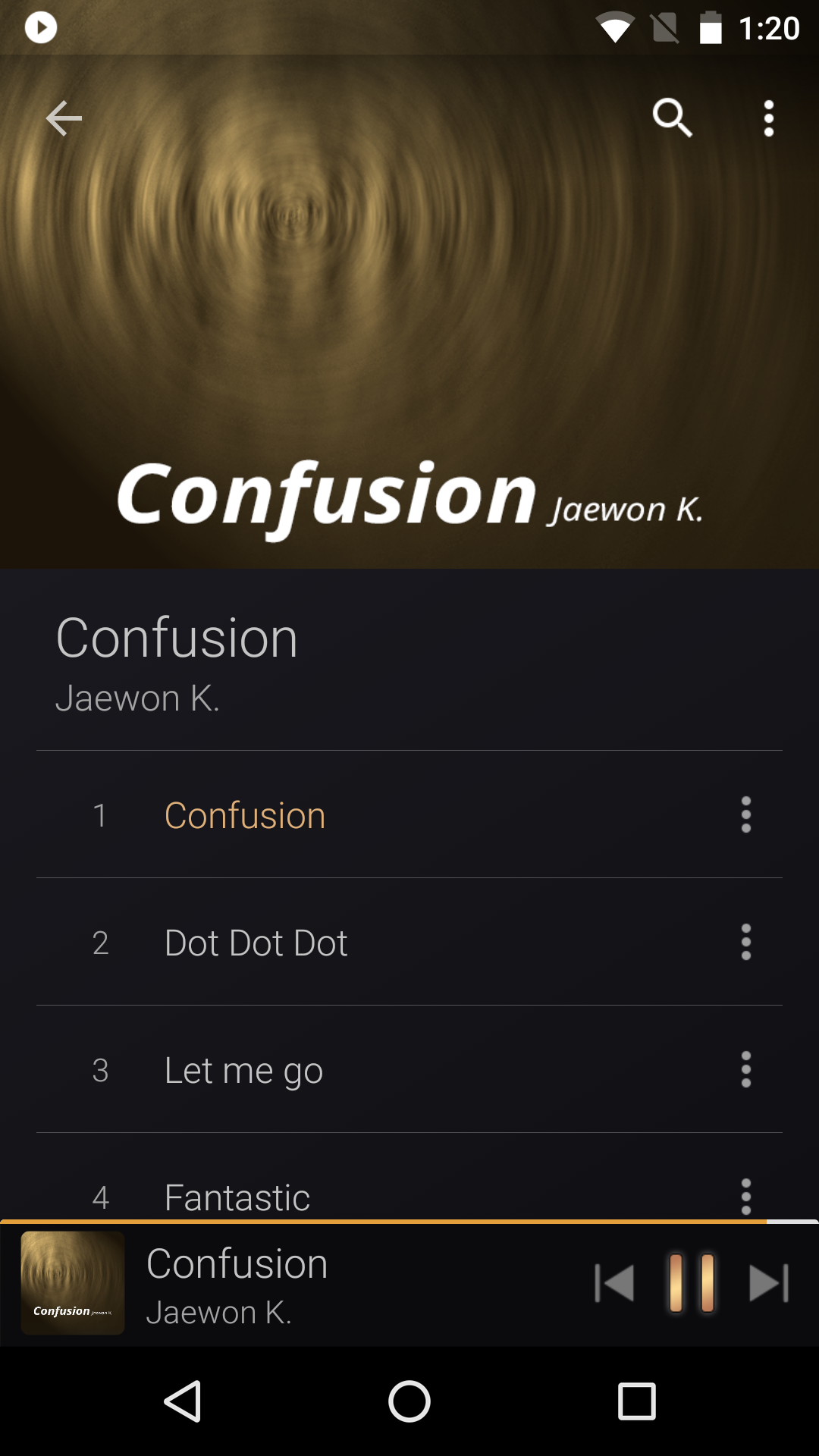Tap the system home button
Viewport: 819px width, 1456px height.
click(x=409, y=1401)
